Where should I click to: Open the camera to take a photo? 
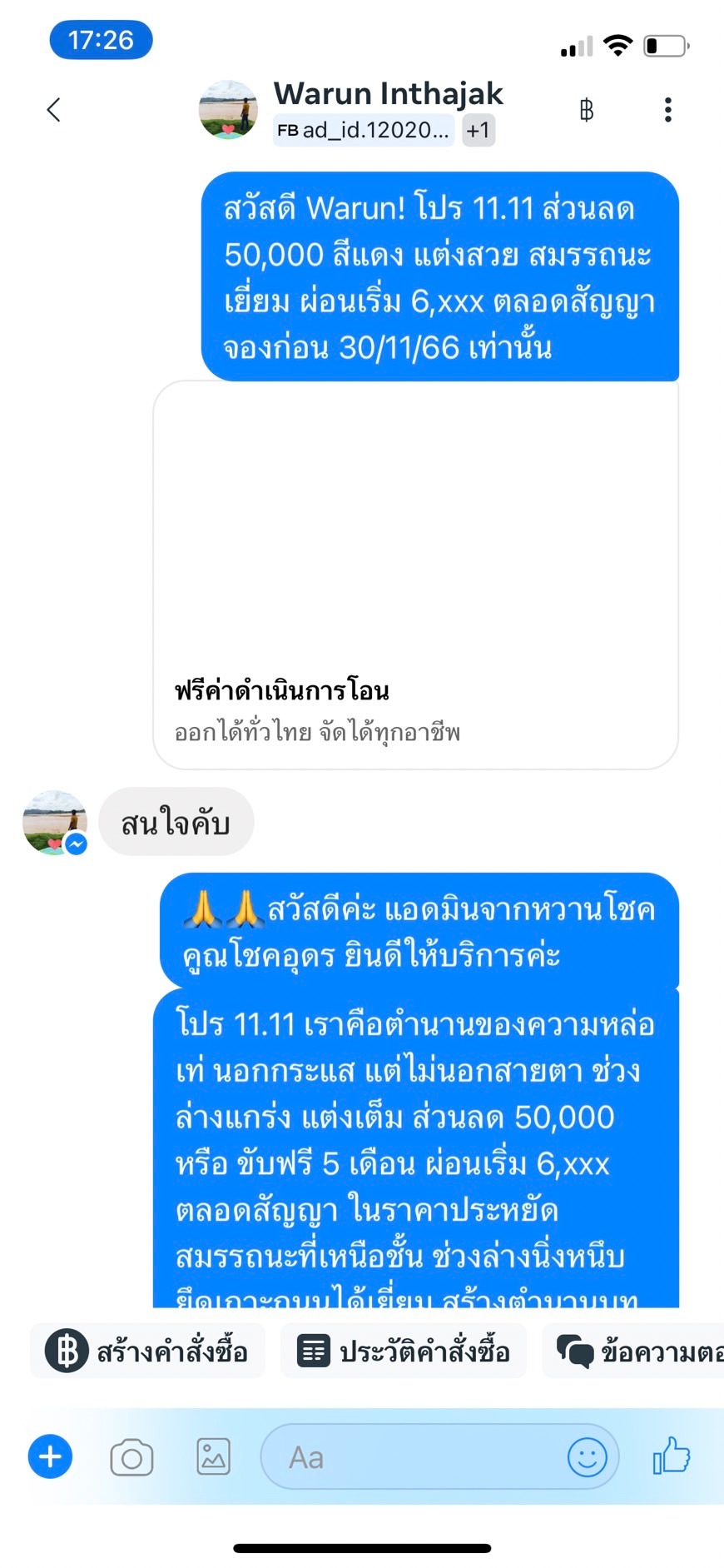[x=131, y=1457]
